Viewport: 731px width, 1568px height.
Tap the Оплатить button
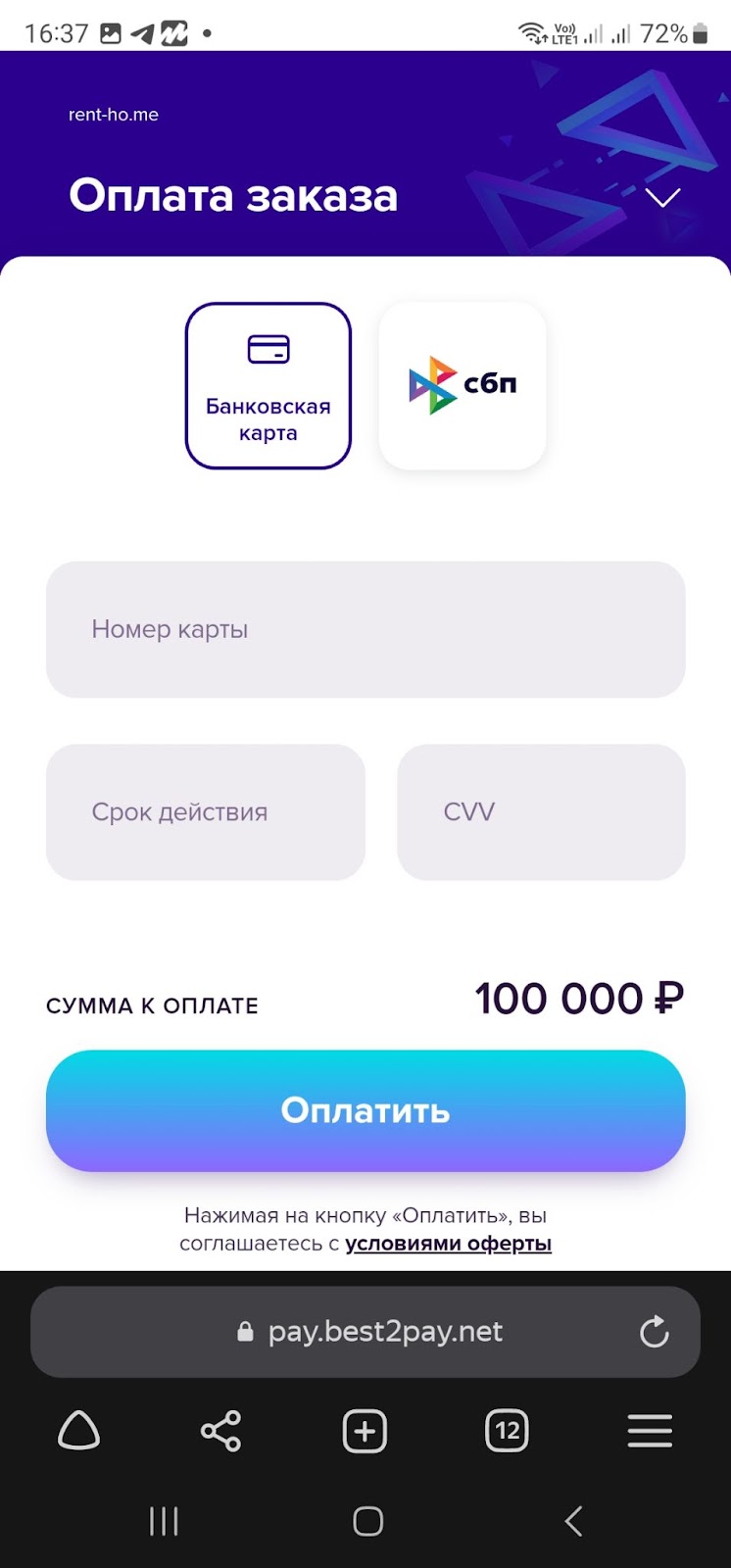tap(365, 1110)
